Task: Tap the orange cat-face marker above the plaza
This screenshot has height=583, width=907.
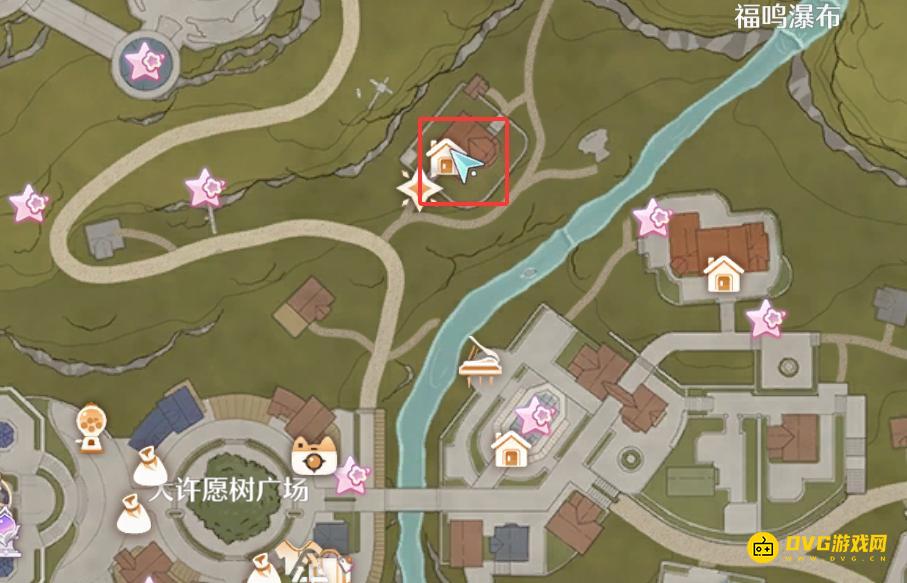Action: point(313,457)
